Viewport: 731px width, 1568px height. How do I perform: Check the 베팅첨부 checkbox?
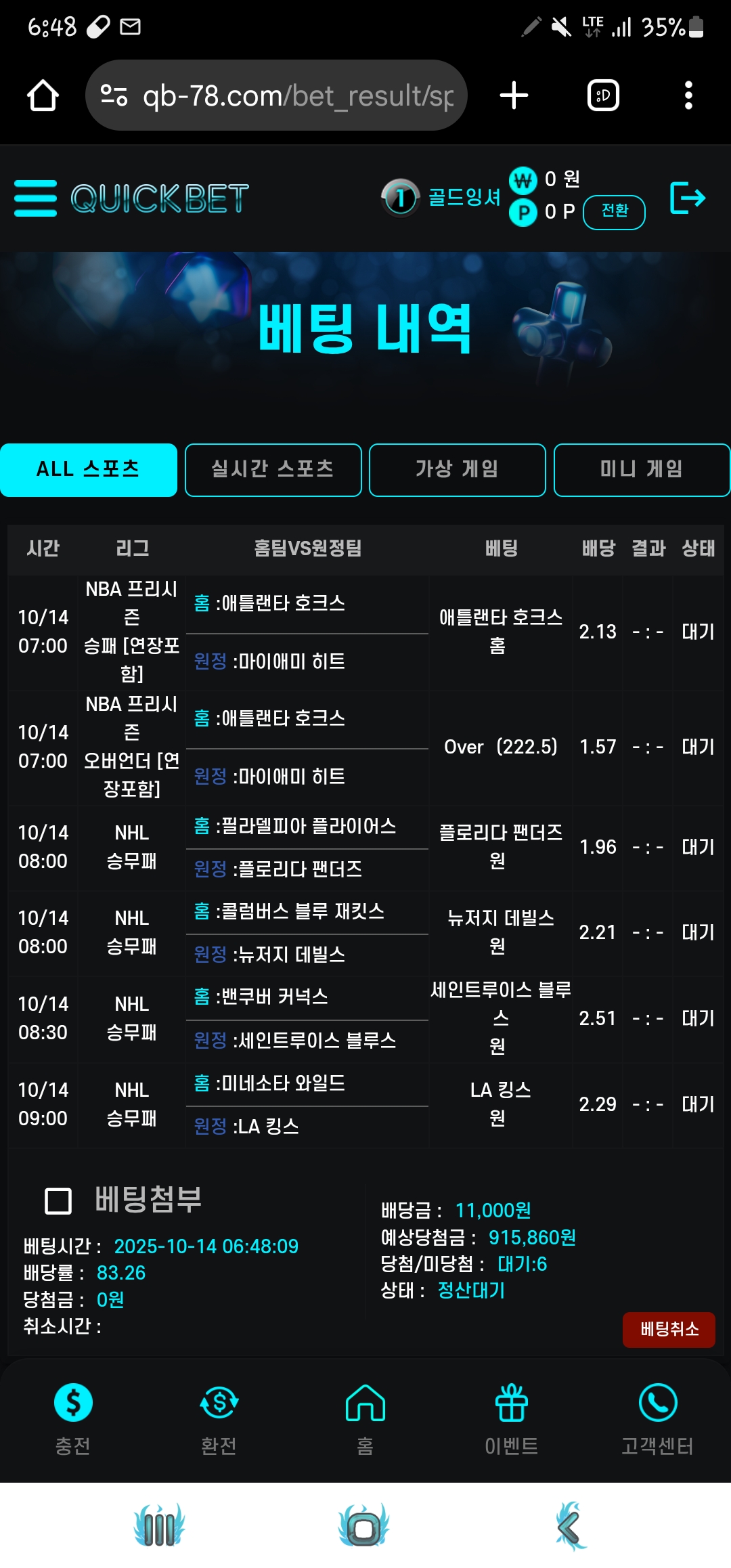[58, 1201]
